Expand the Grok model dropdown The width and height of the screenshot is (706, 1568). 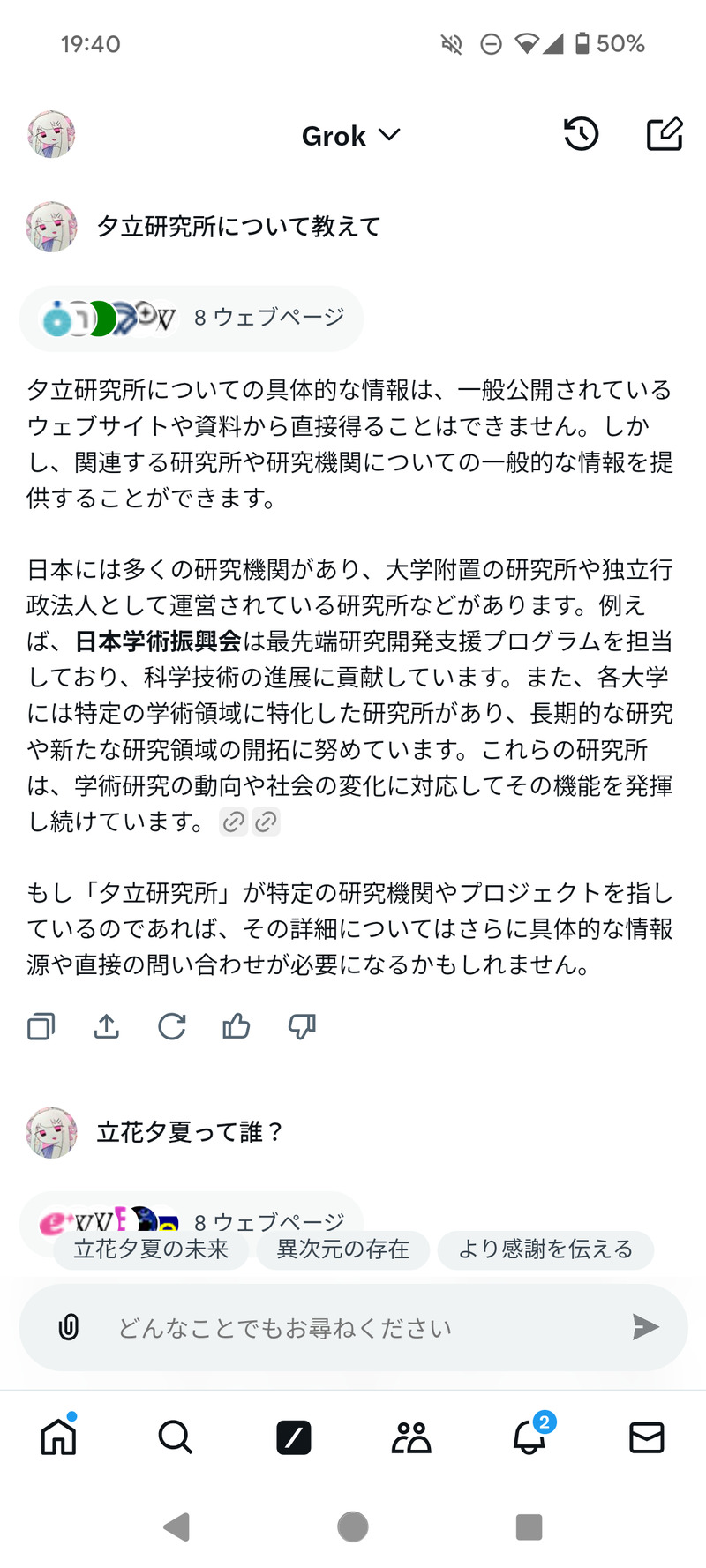[351, 136]
